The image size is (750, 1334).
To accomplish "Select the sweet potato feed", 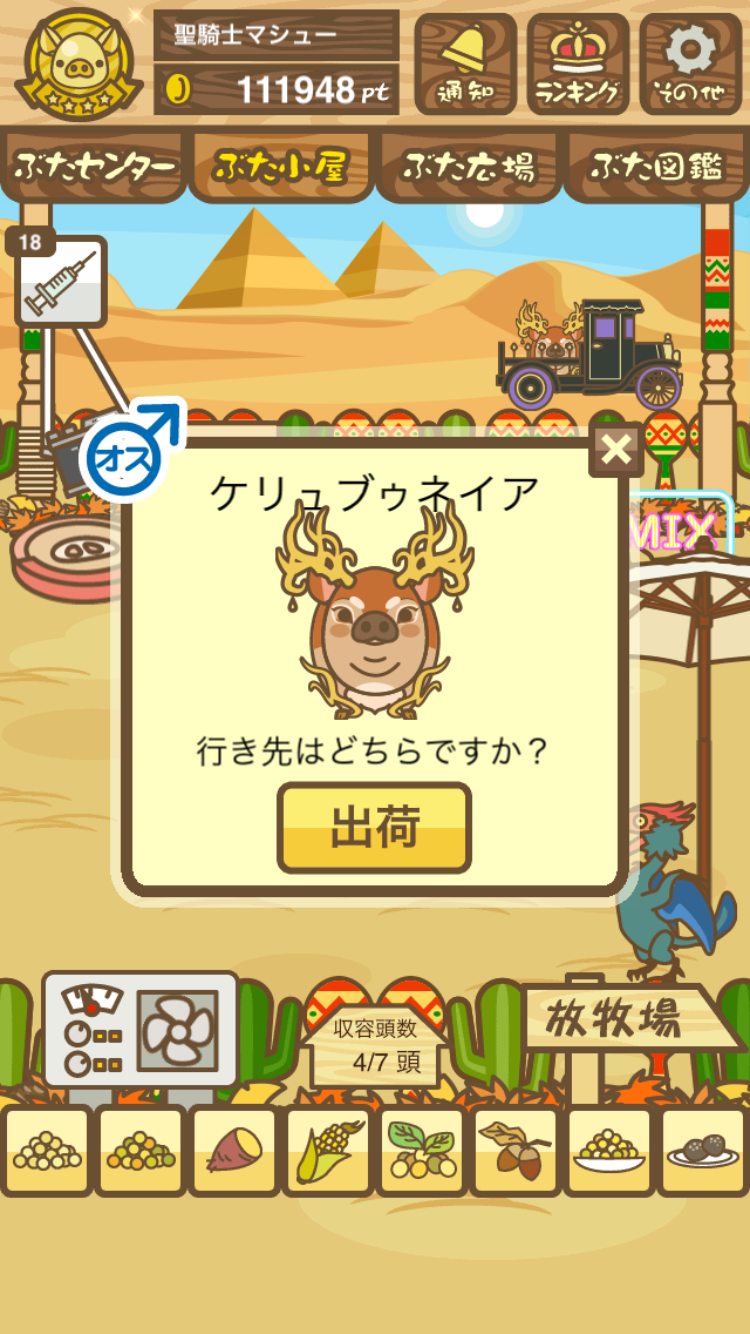I will point(233,1151).
